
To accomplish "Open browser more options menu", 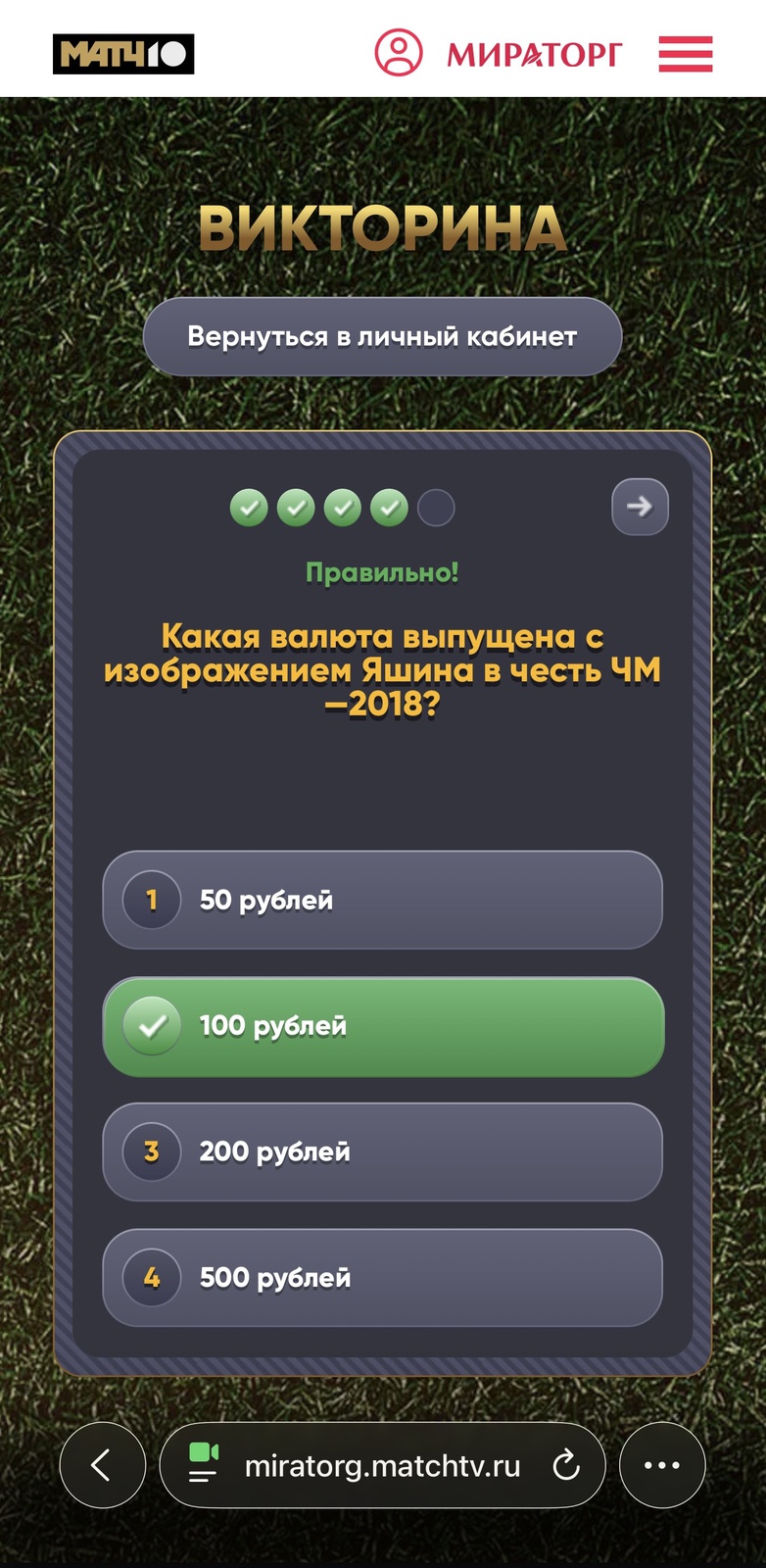I will click(662, 1465).
